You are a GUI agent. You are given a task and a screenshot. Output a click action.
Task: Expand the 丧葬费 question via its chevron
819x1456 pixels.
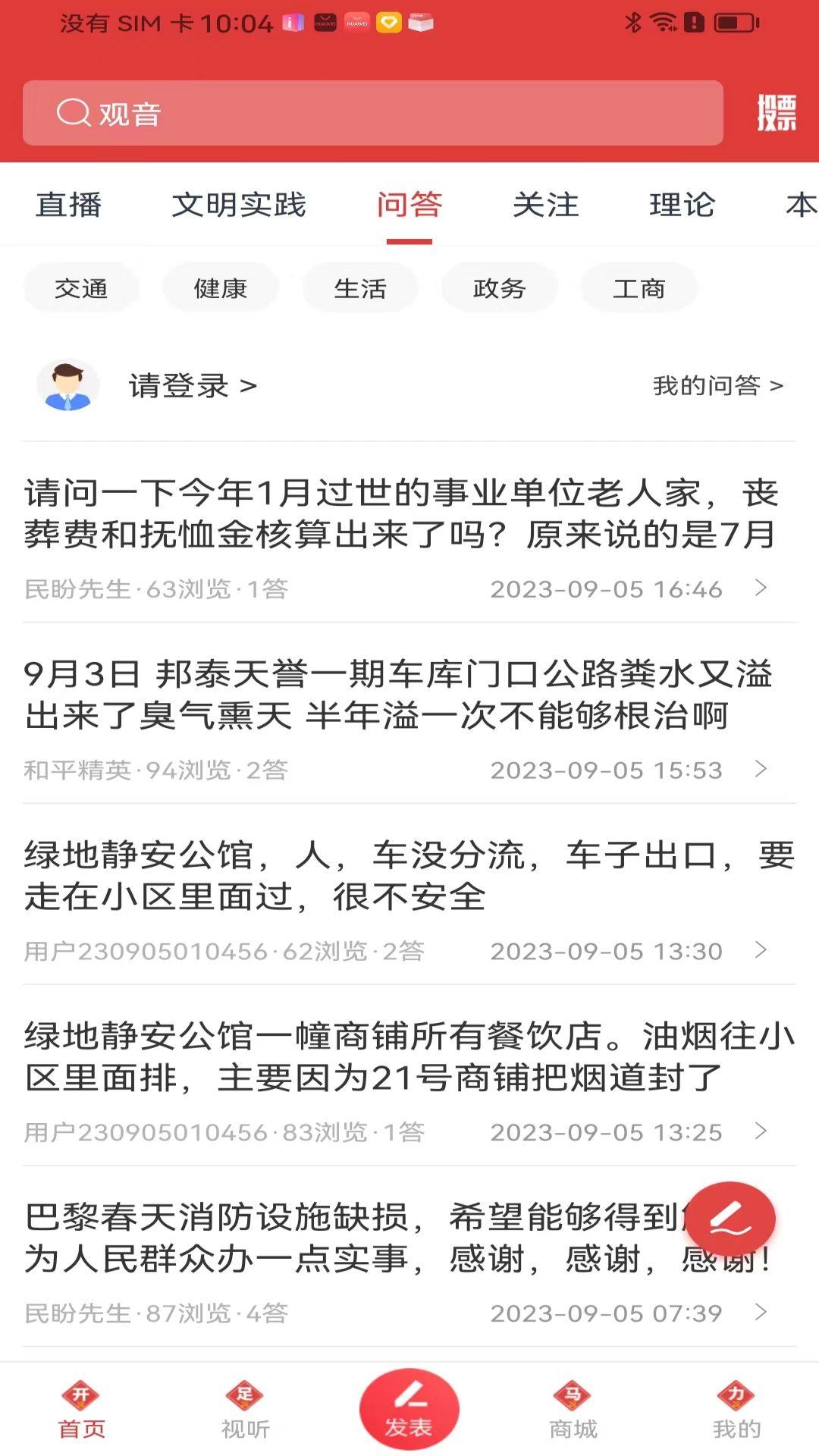pos(761,588)
